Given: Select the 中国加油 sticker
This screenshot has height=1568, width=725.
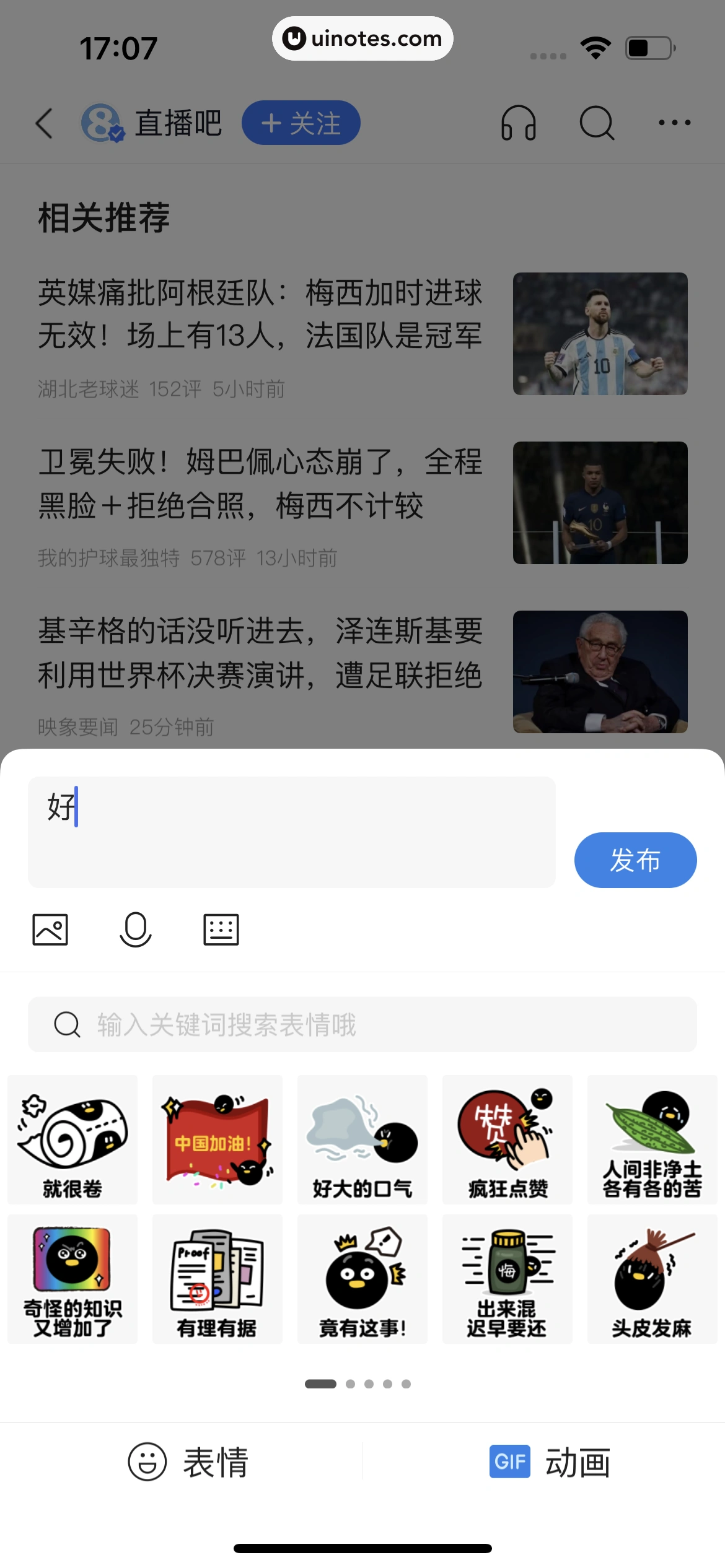Looking at the screenshot, I should click(x=217, y=1139).
